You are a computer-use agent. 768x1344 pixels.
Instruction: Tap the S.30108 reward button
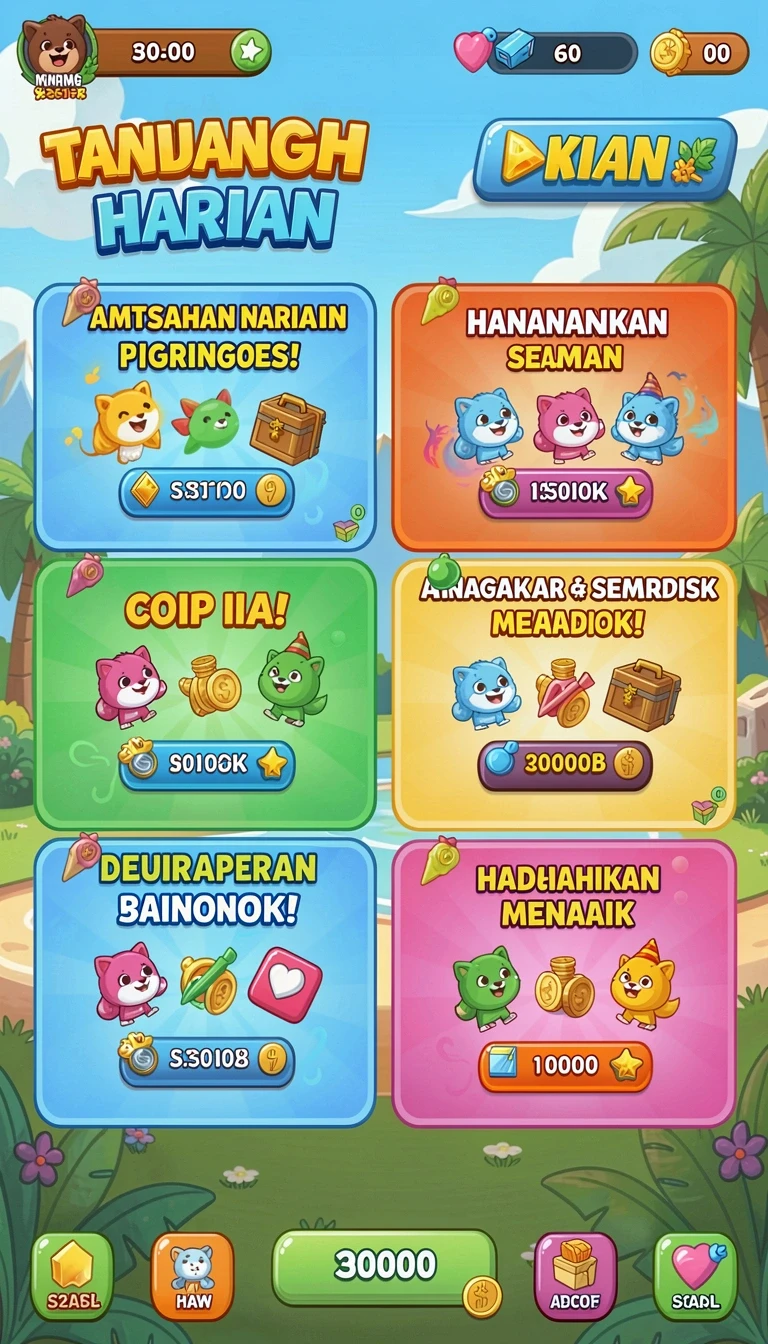[x=207, y=1060]
